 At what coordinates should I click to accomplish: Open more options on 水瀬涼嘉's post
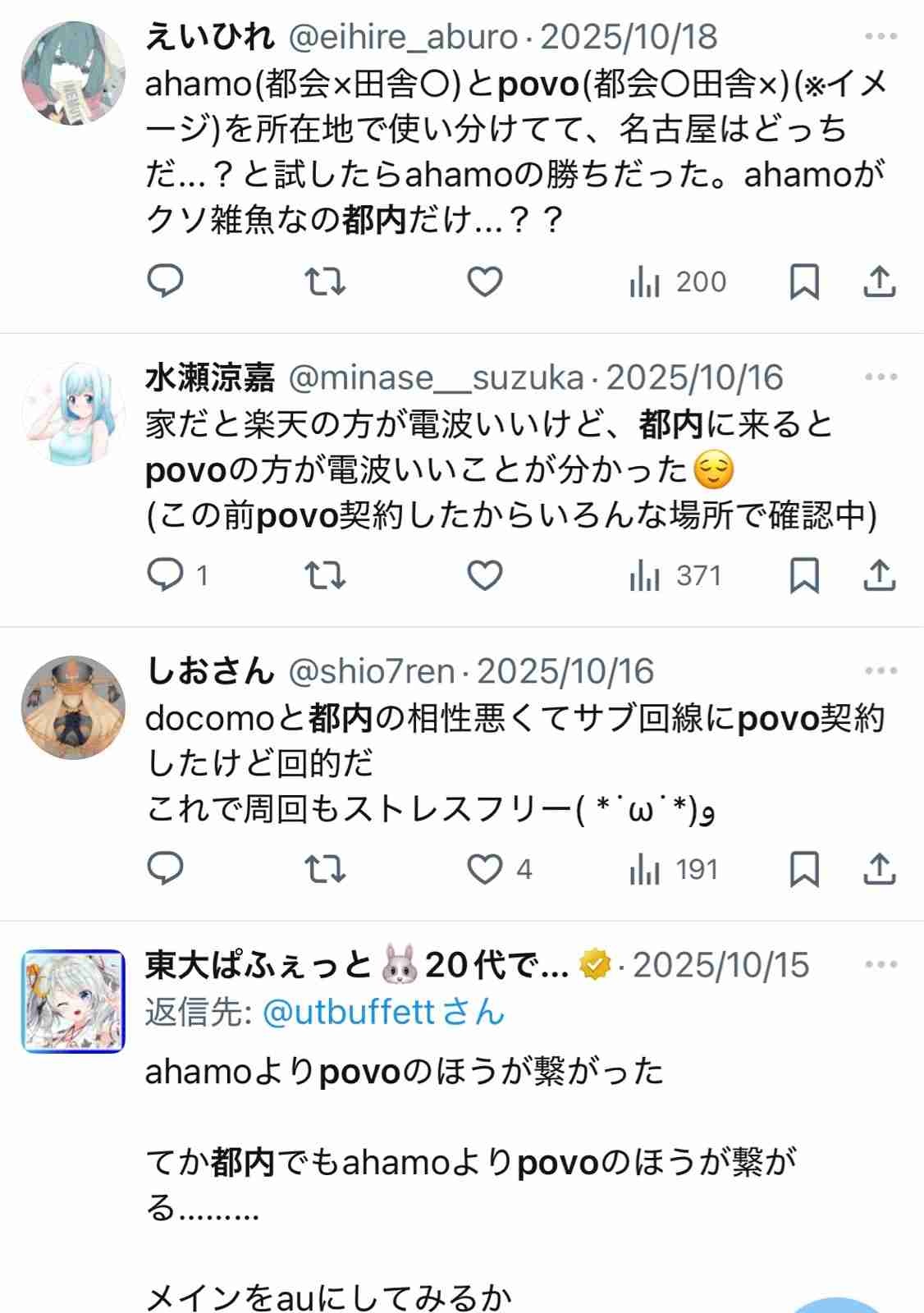click(x=881, y=377)
